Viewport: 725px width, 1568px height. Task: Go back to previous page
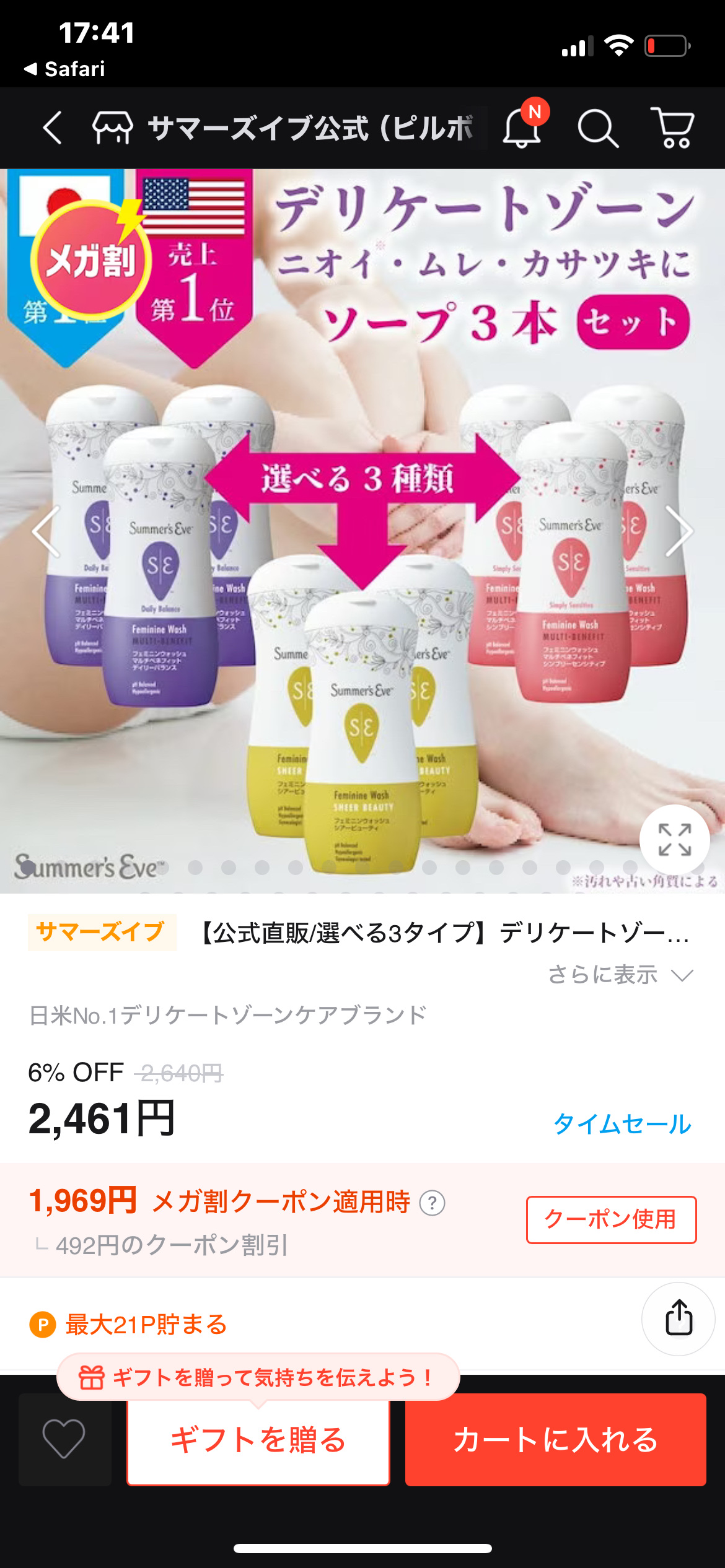click(x=53, y=128)
